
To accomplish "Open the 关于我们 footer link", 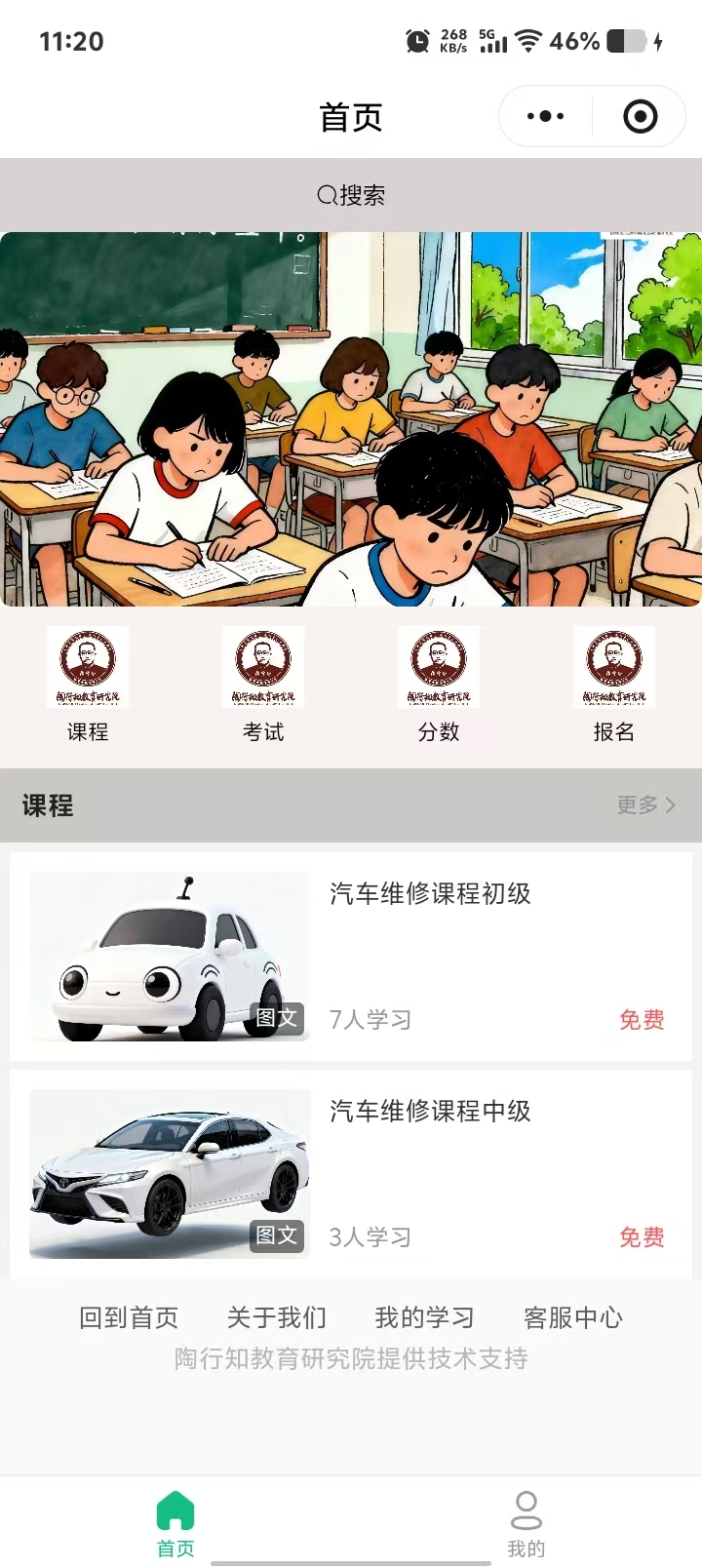I will 277,1317.
